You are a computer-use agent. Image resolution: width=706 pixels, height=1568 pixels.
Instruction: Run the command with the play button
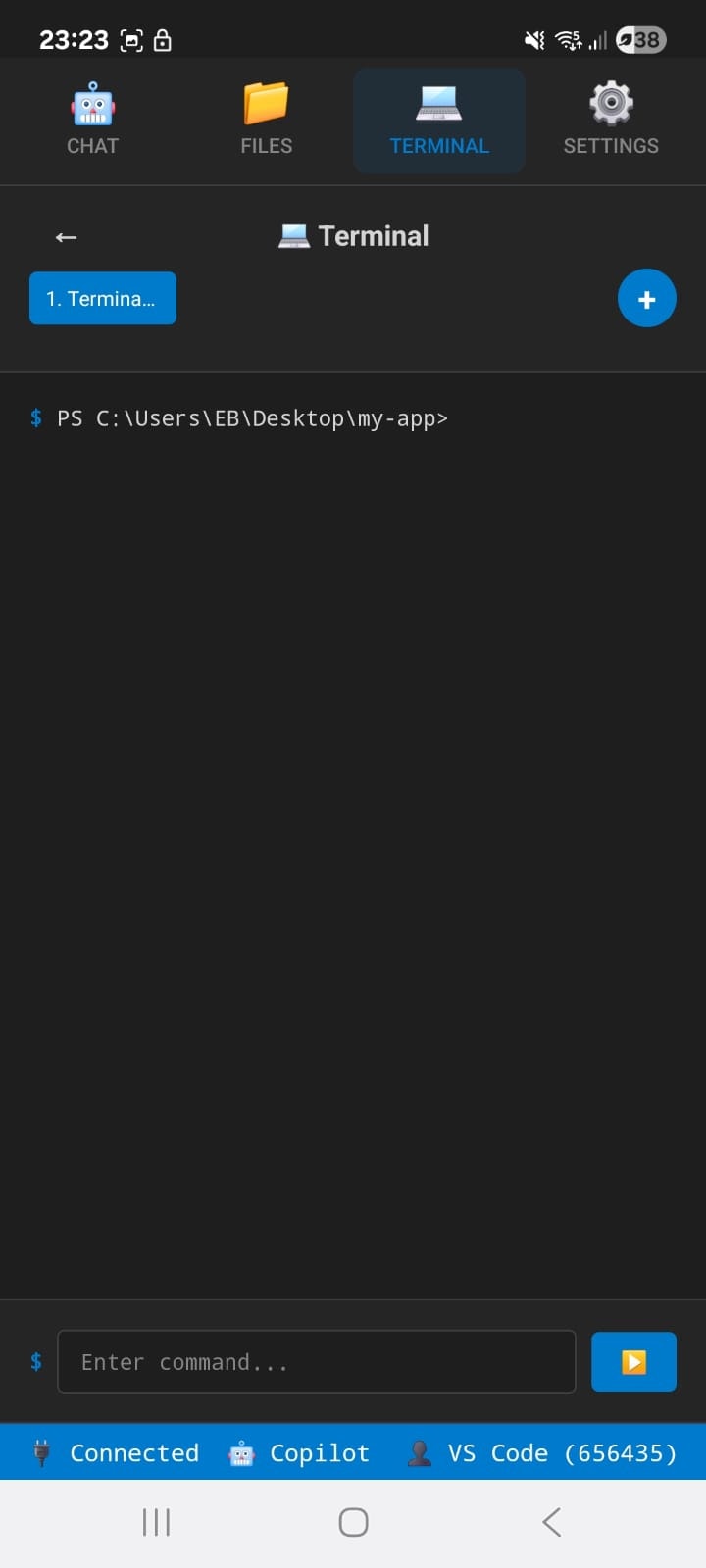[633, 1361]
